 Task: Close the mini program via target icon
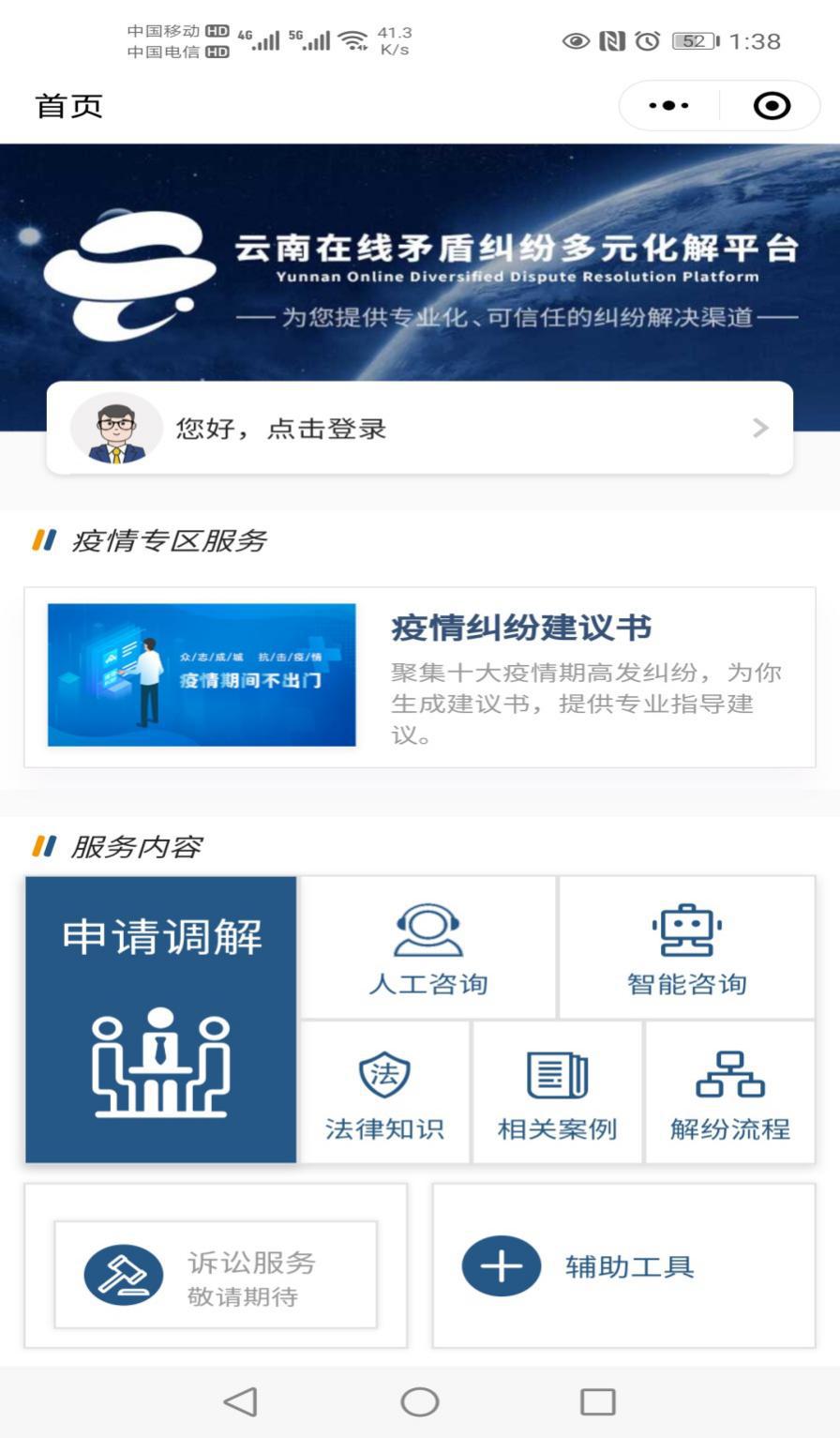[x=772, y=106]
